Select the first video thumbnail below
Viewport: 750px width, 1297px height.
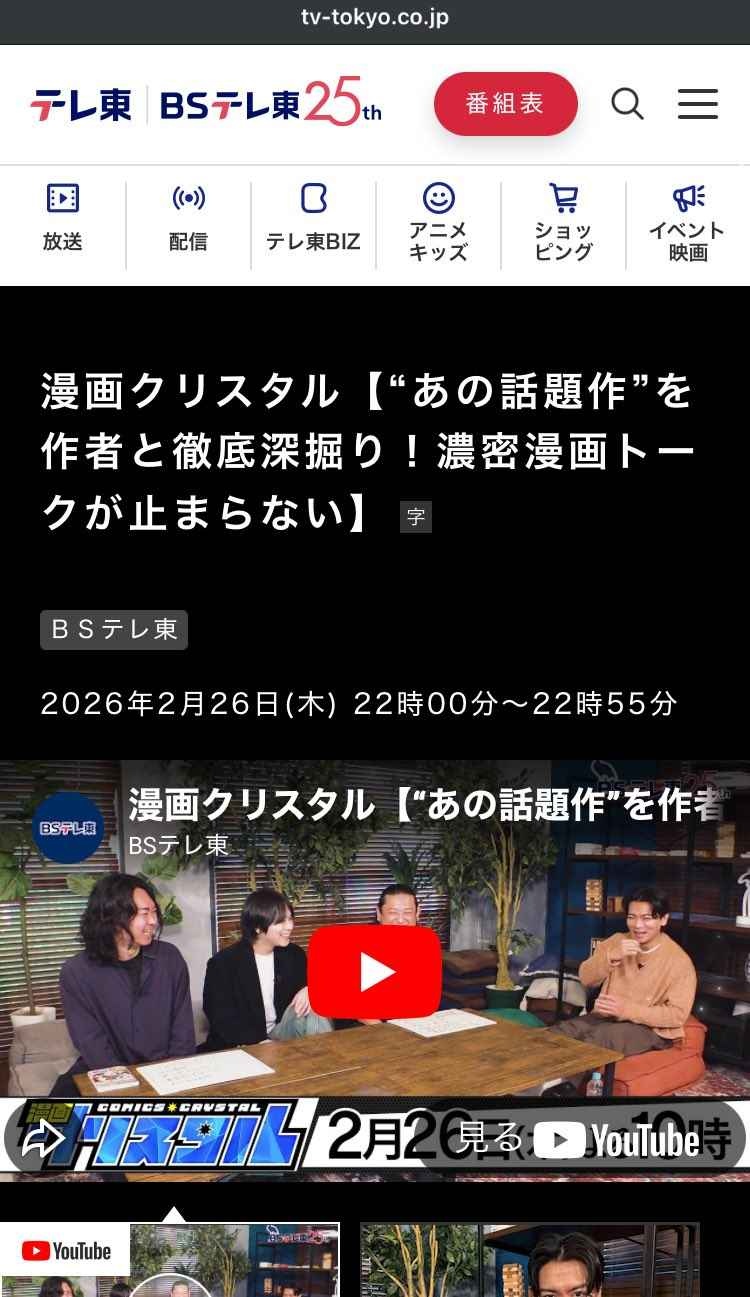click(x=170, y=1260)
